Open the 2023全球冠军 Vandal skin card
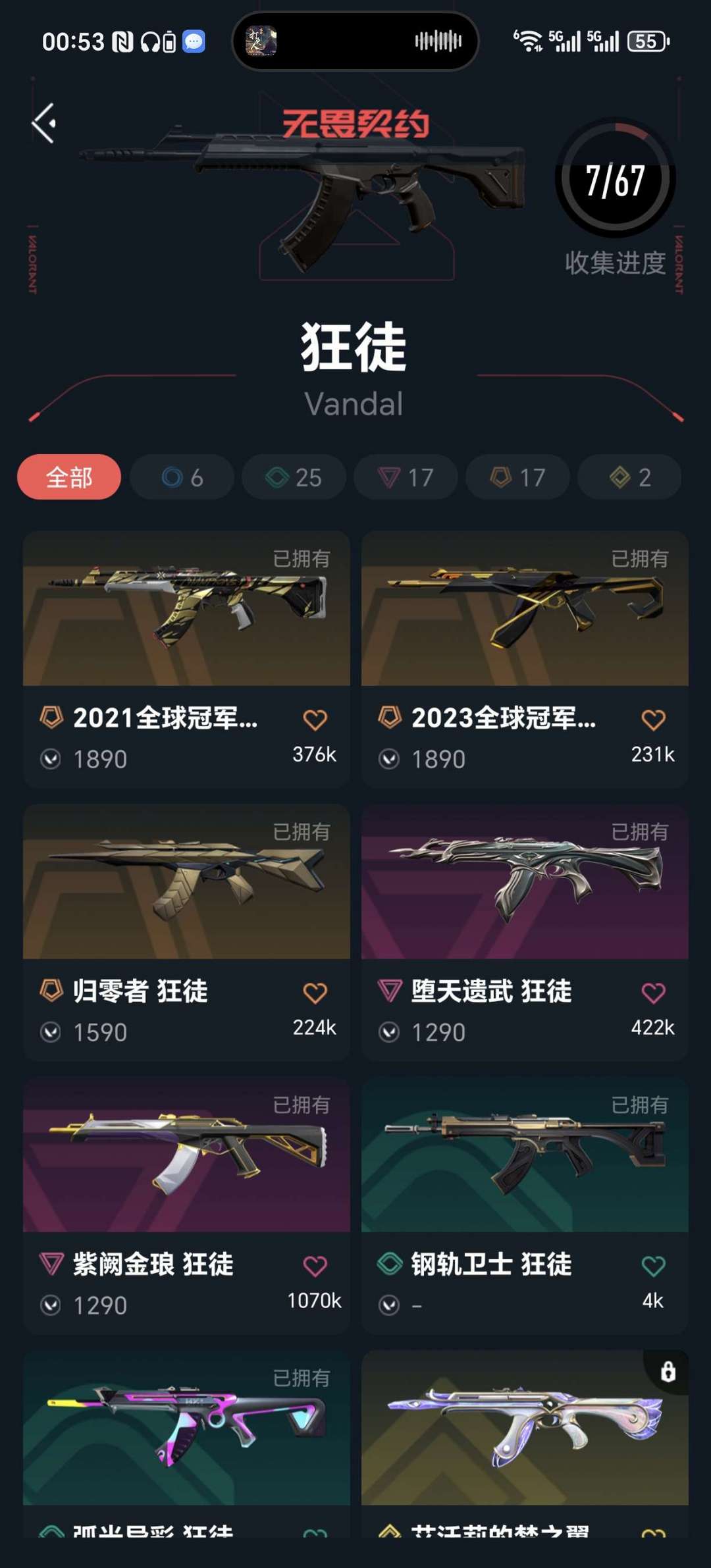The image size is (711, 1568). pos(525,659)
